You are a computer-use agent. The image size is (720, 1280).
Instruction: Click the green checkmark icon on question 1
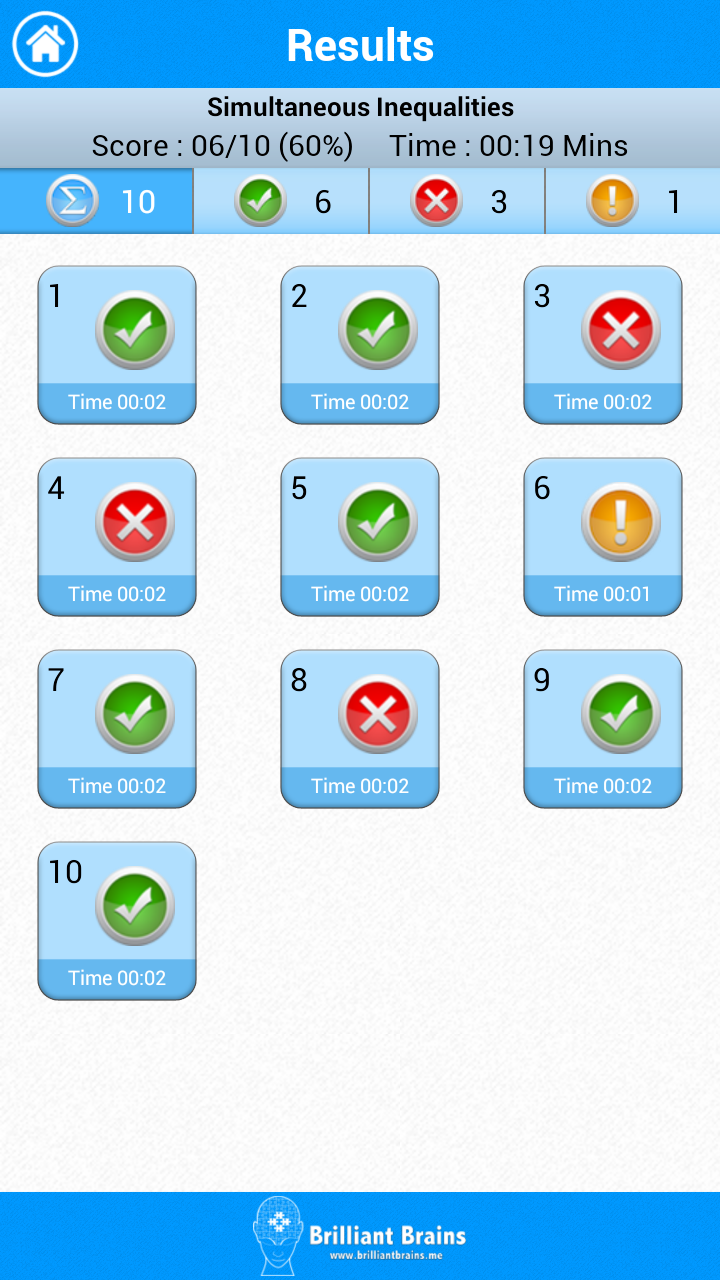[x=136, y=329]
